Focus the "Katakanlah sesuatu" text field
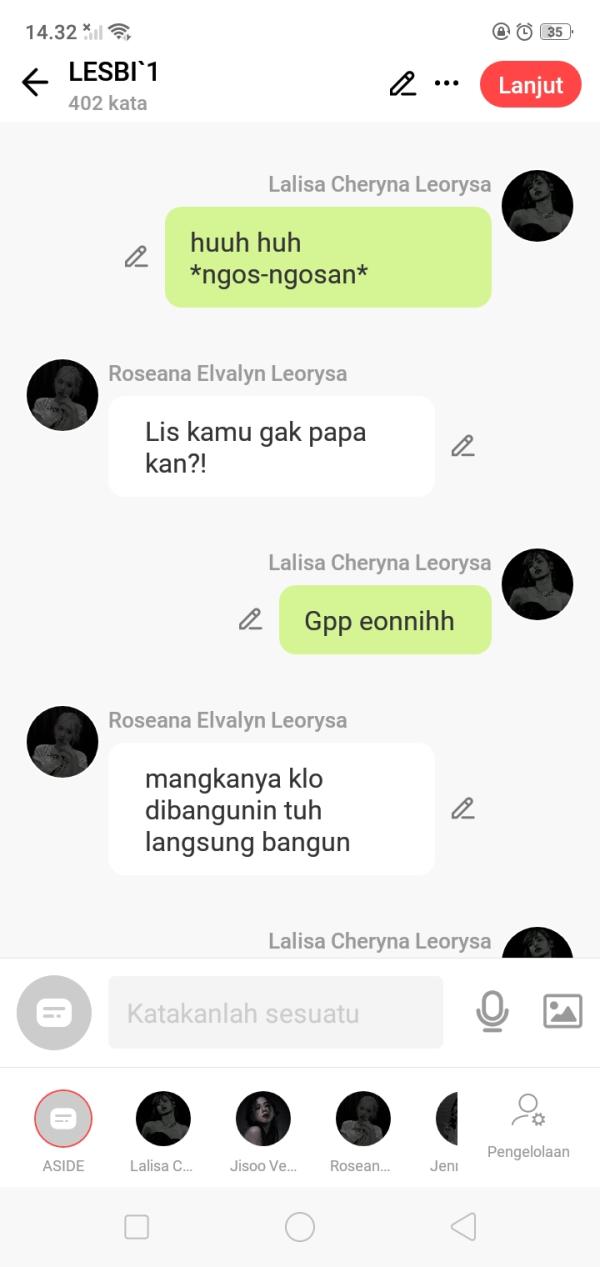Screen dimensions: 600x1267 point(275,1013)
